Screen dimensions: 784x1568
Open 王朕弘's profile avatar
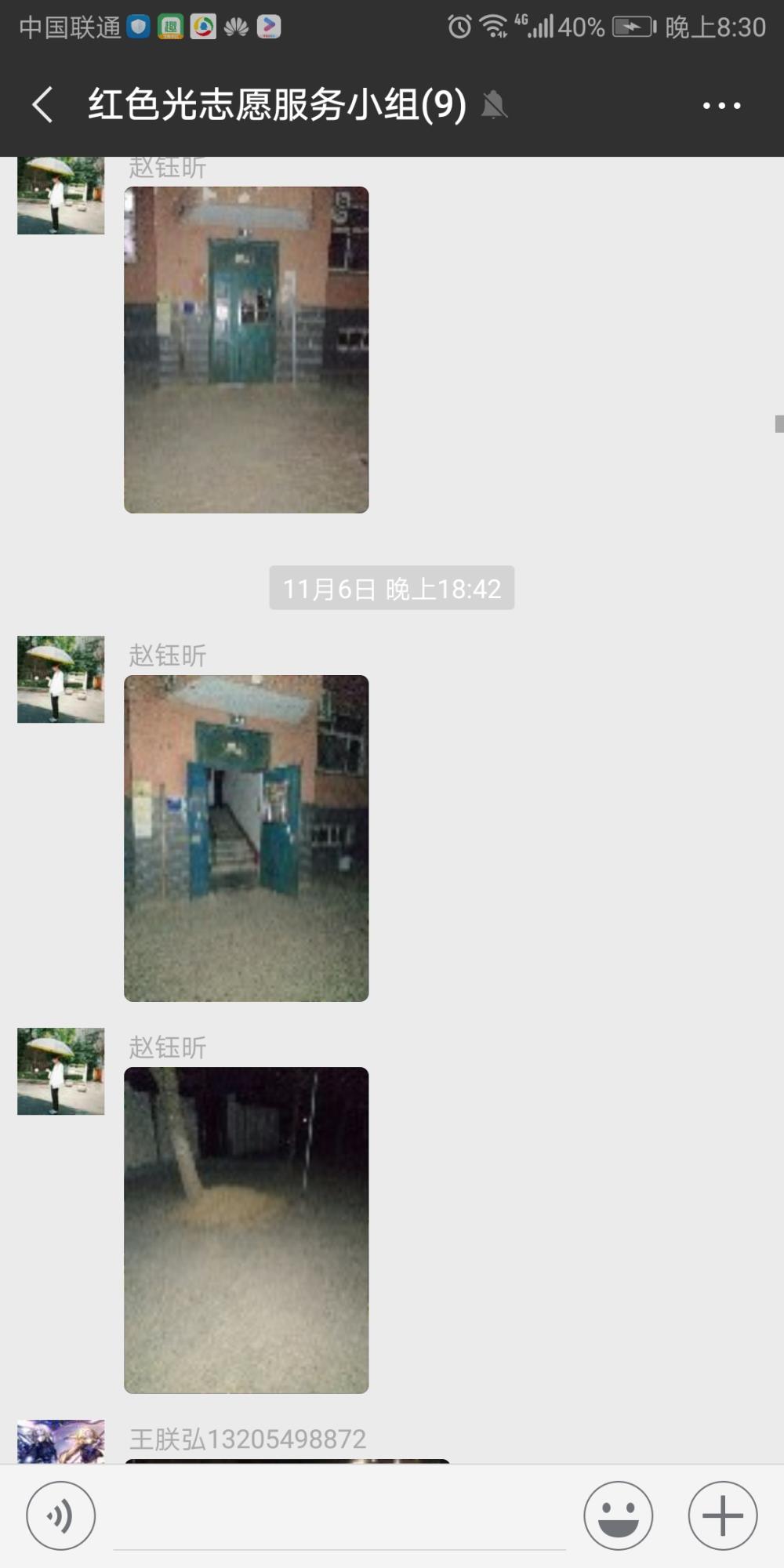click(x=60, y=1441)
